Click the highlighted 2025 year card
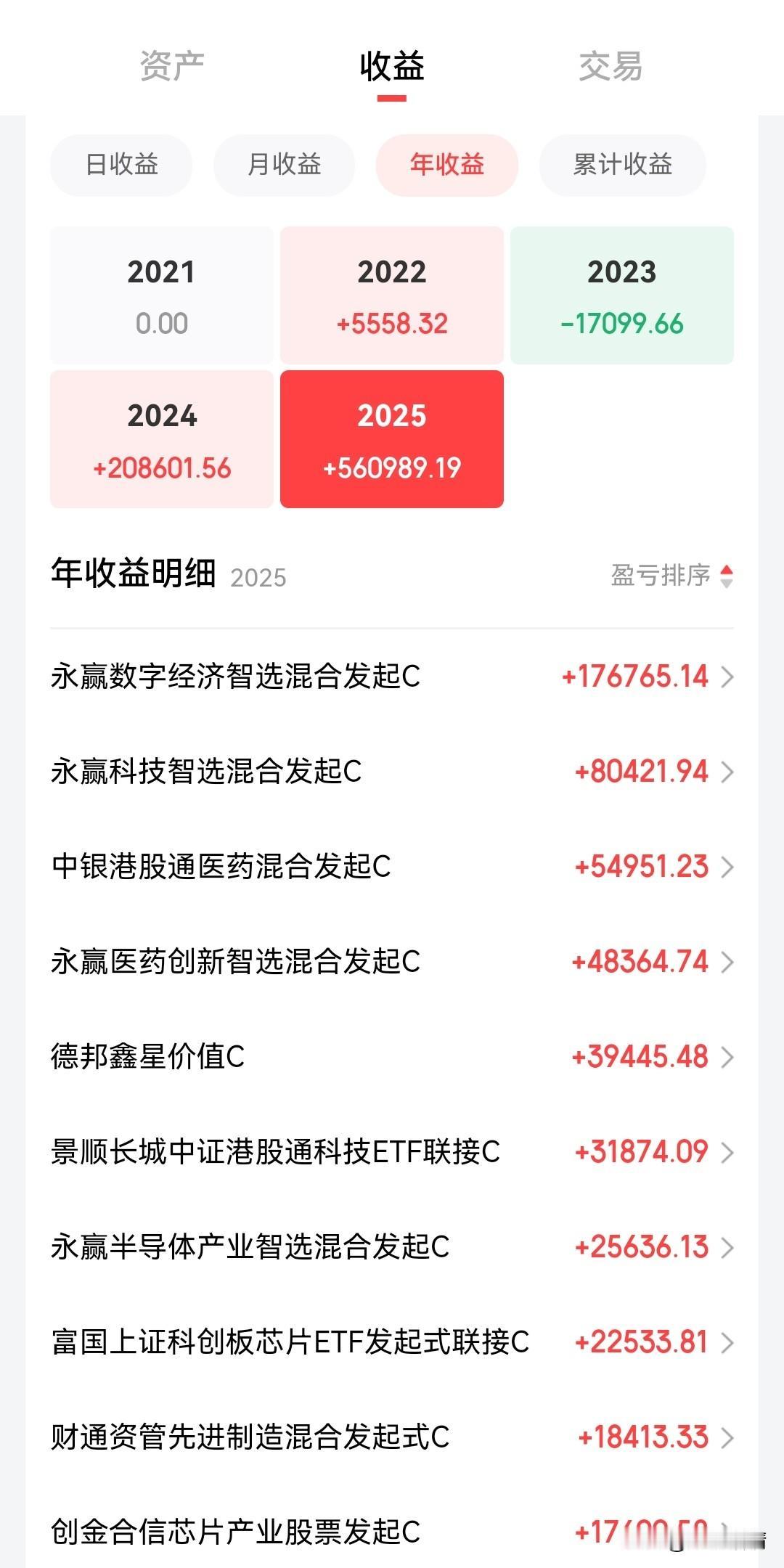784x1568 pixels. (x=391, y=437)
